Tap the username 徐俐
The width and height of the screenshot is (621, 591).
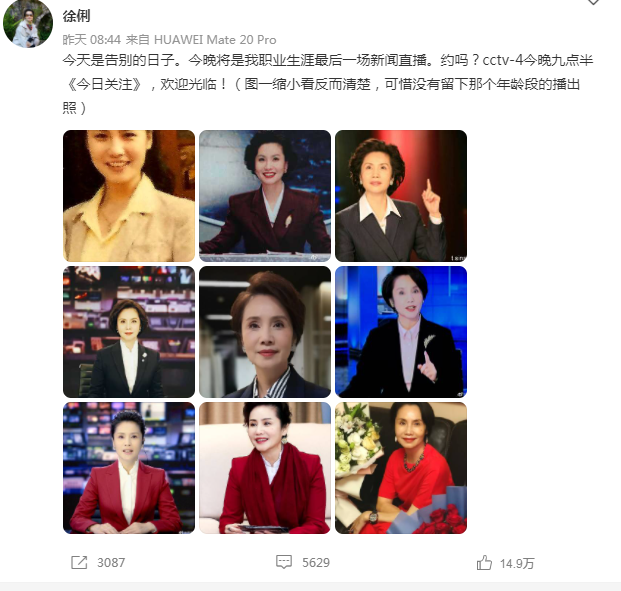point(76,16)
